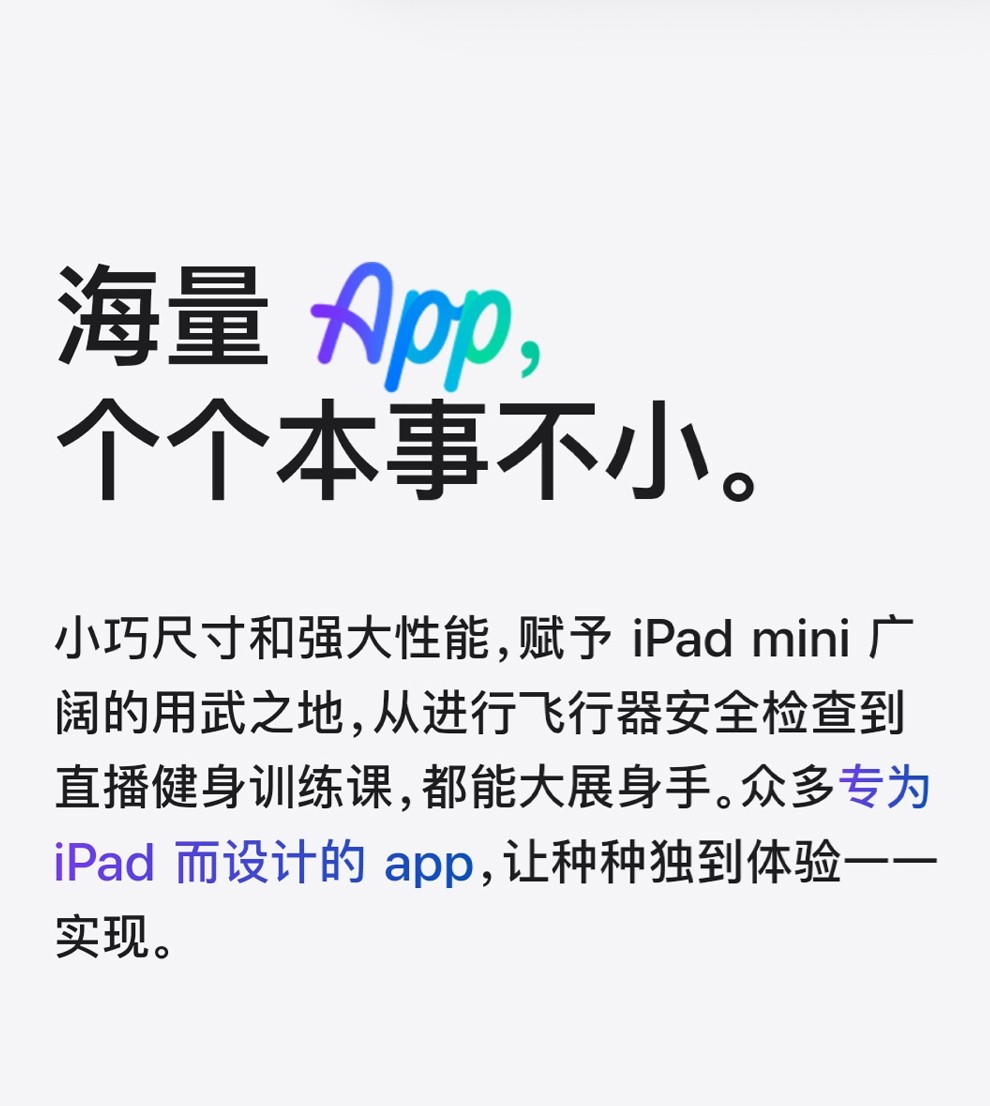Open the 专为 iPad 而设计的 app link
990x1106 pixels.
(x=263, y=864)
